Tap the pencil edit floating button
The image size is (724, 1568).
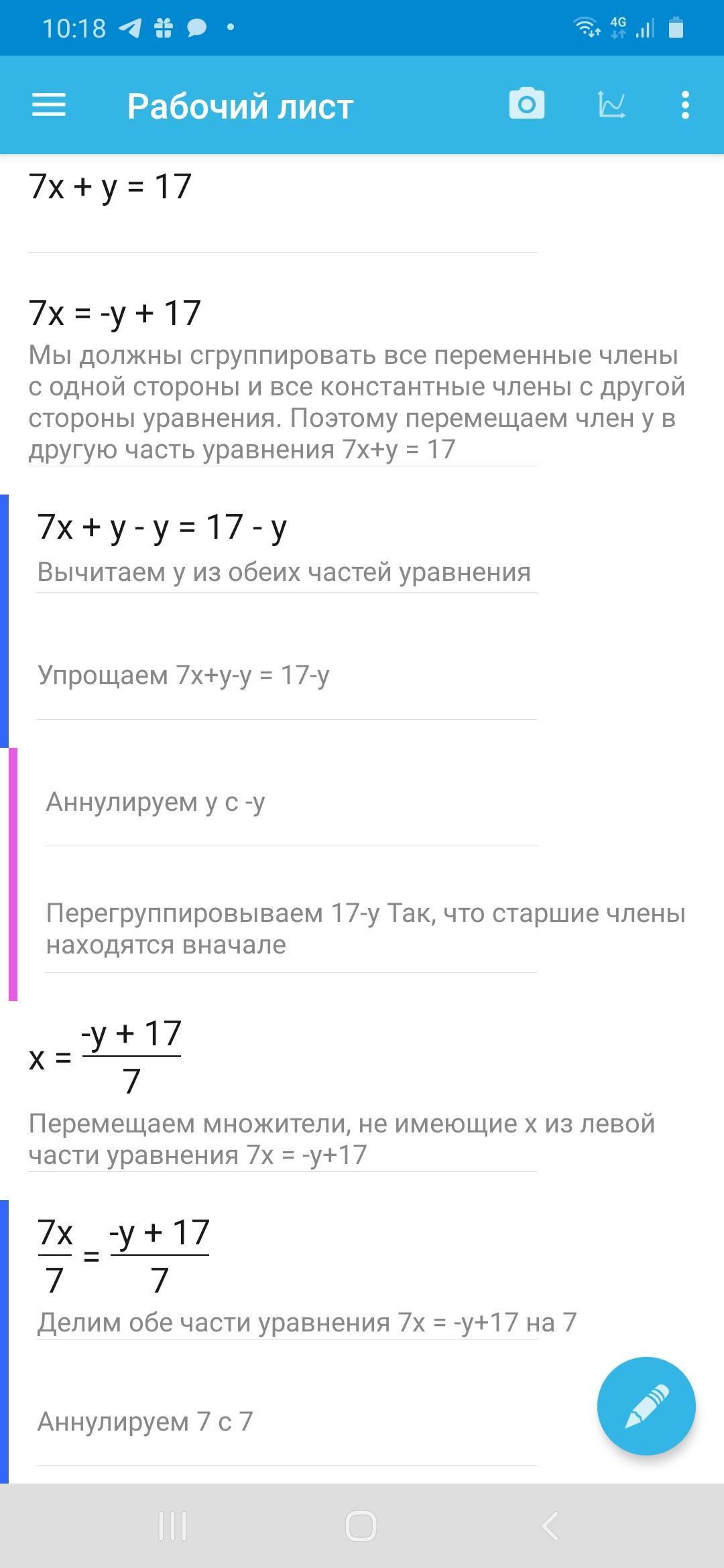[646, 1405]
